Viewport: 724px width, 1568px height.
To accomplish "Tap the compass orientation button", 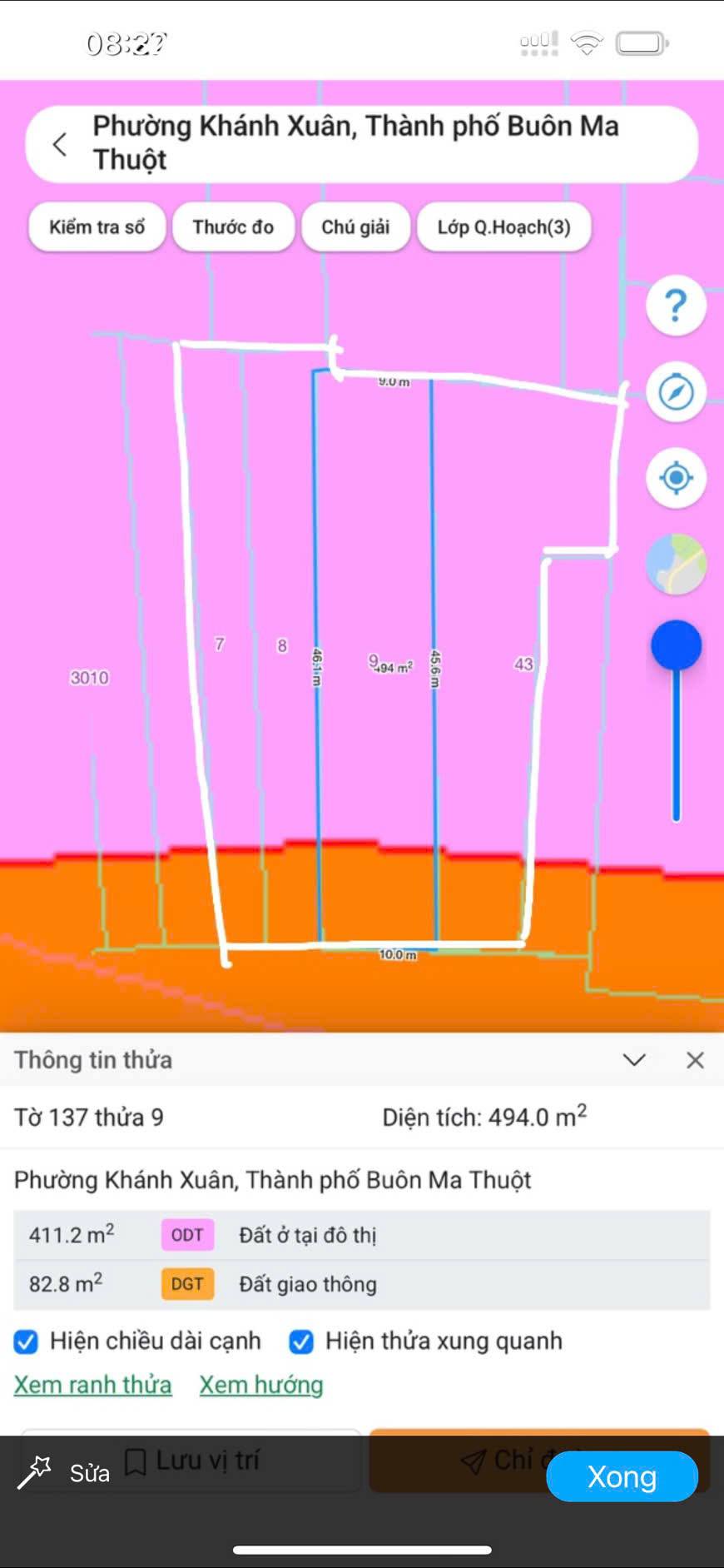I will click(676, 391).
